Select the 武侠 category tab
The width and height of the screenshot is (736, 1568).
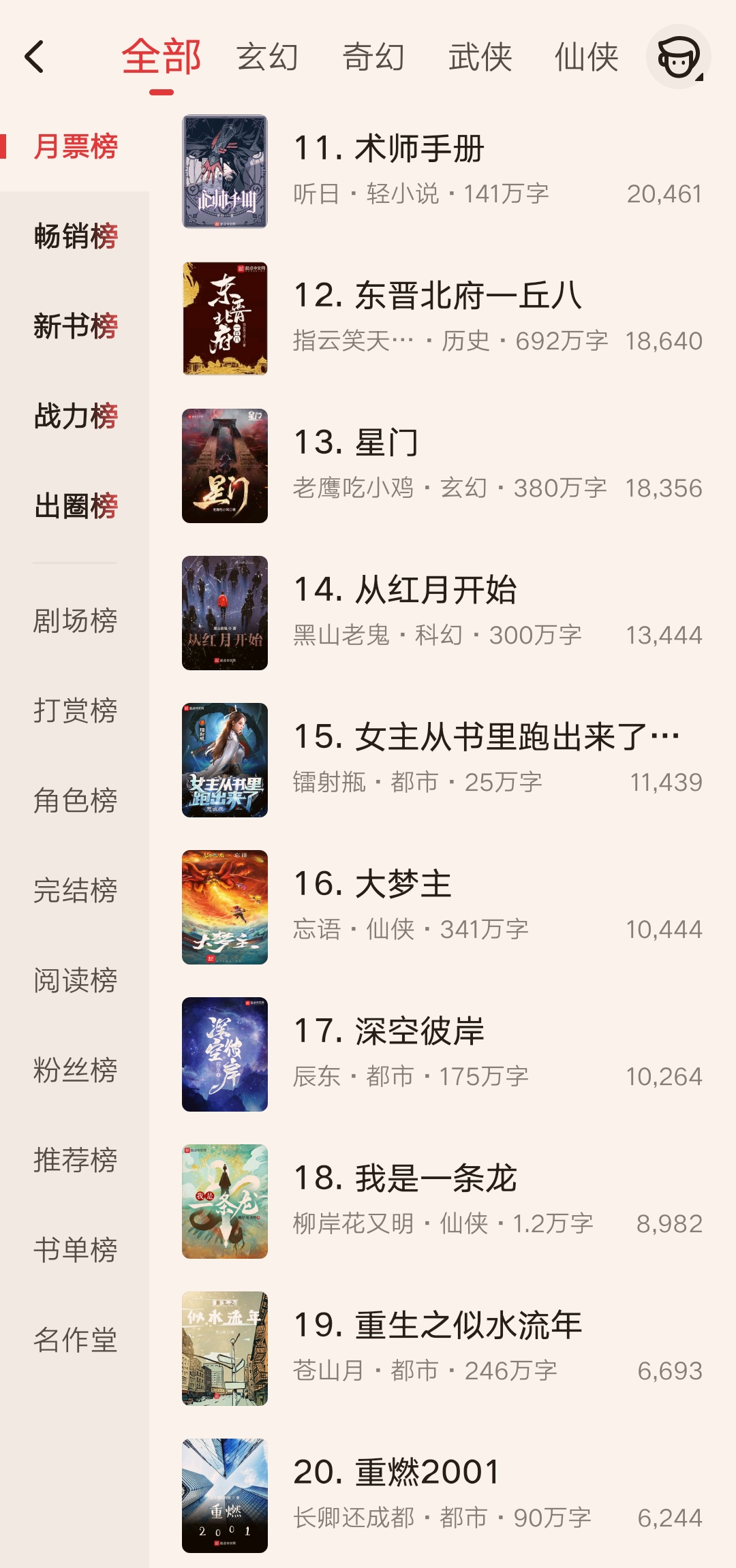click(x=480, y=57)
